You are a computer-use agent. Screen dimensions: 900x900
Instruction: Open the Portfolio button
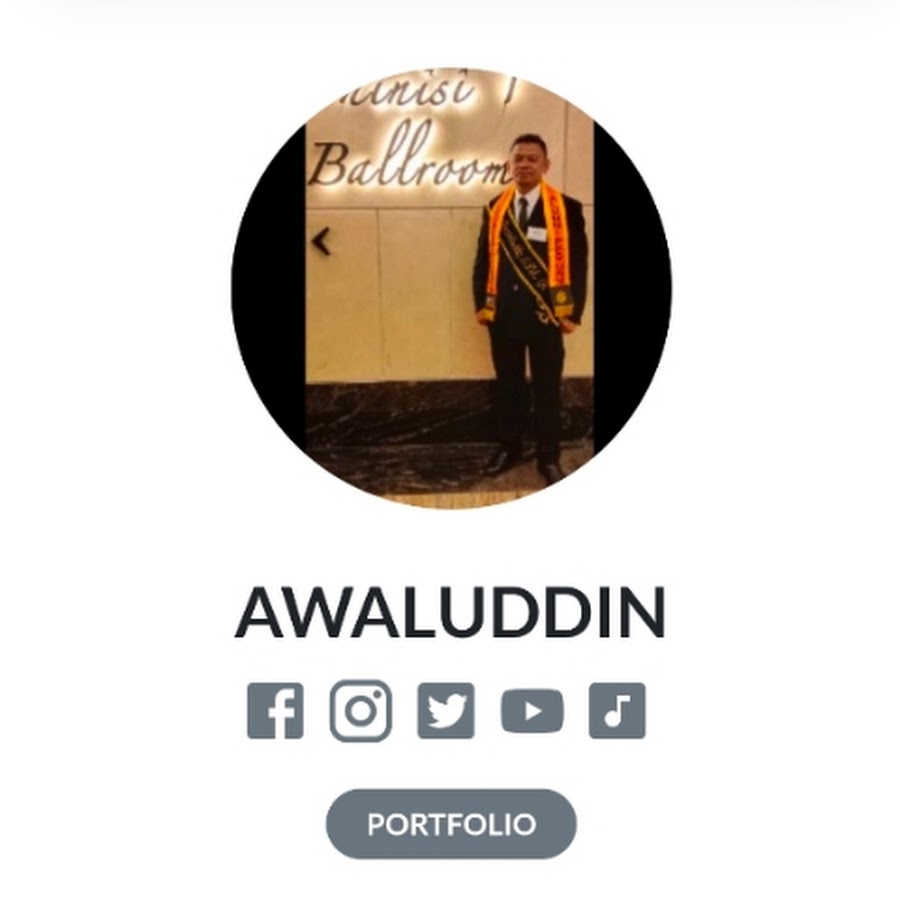coord(451,824)
